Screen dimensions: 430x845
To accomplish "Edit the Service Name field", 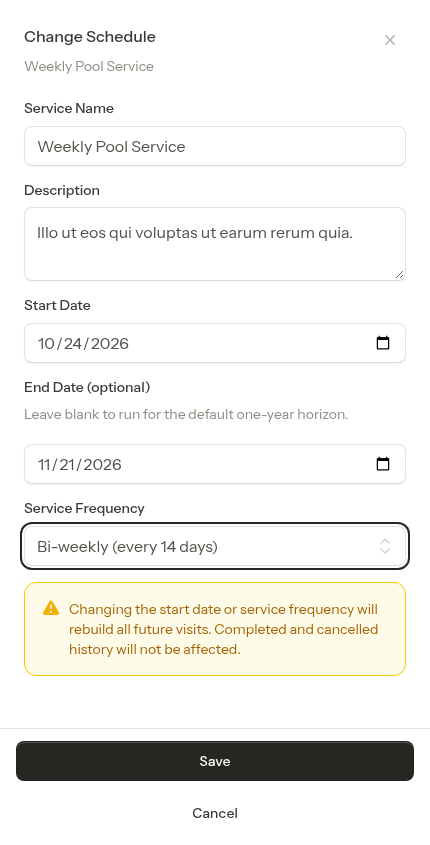I will 214,146.
